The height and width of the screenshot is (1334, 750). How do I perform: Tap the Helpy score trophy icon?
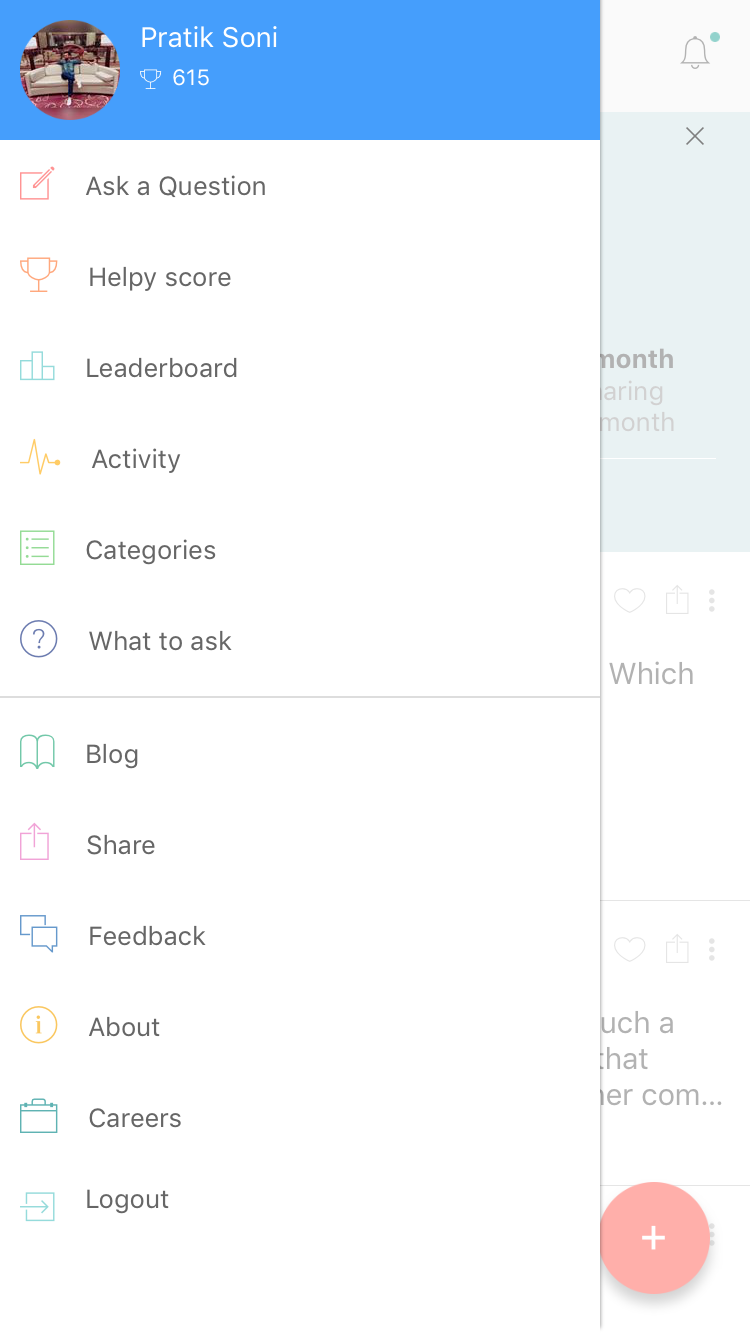(x=37, y=274)
